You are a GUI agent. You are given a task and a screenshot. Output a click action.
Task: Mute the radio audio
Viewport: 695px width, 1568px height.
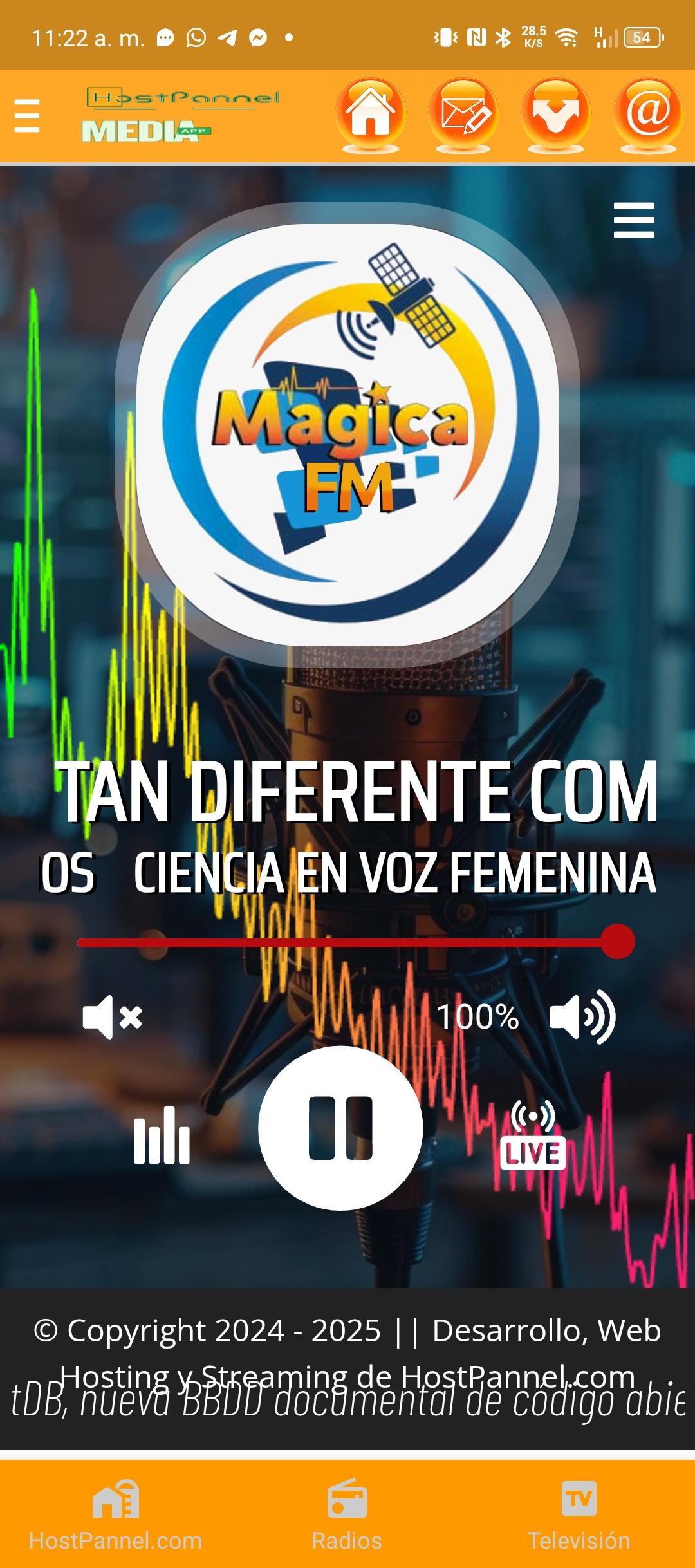[x=113, y=1017]
